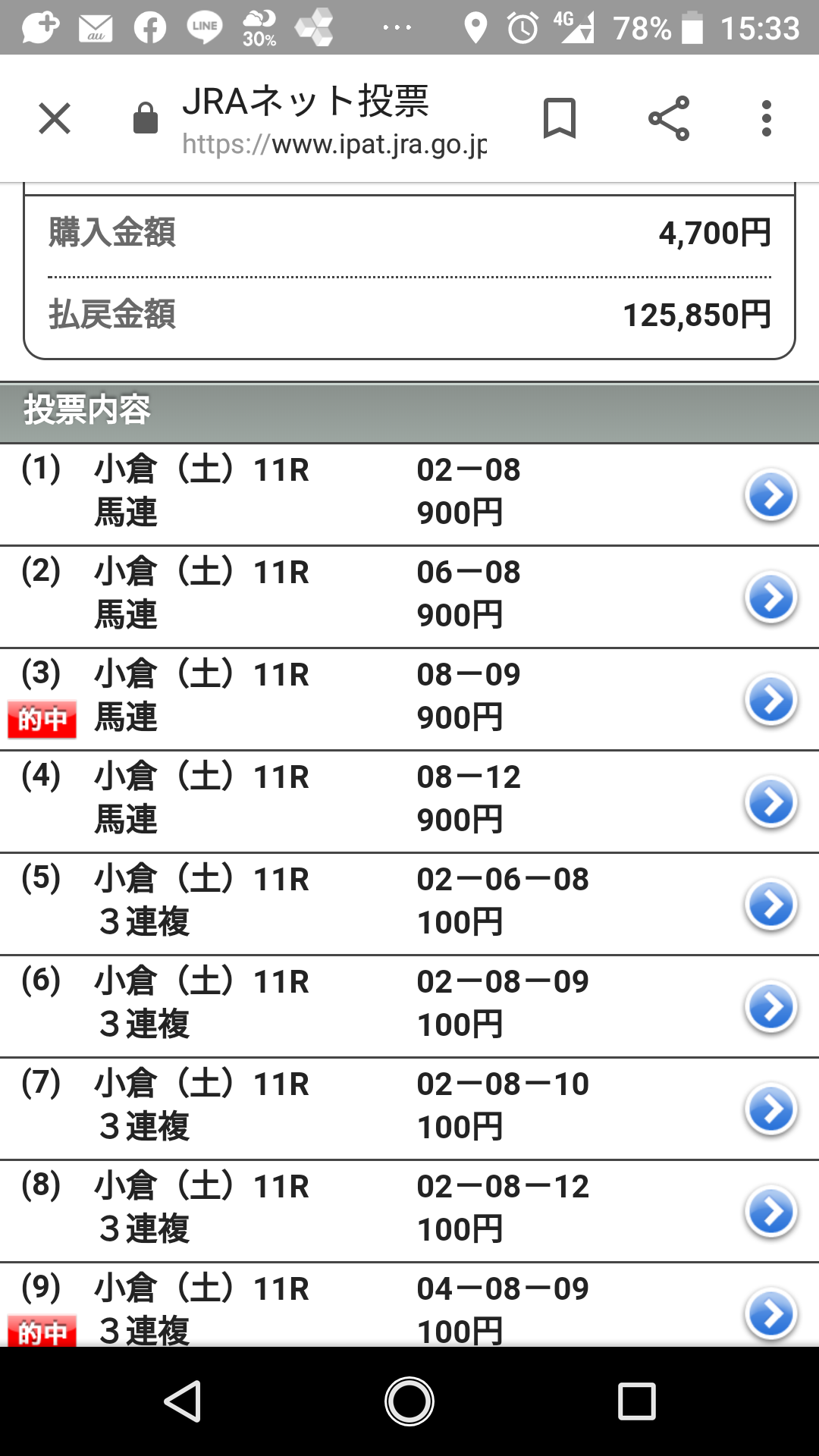Open bet (5) 3連複 02-06-08
Viewport: 819px width, 1456px height.
pos(770,905)
